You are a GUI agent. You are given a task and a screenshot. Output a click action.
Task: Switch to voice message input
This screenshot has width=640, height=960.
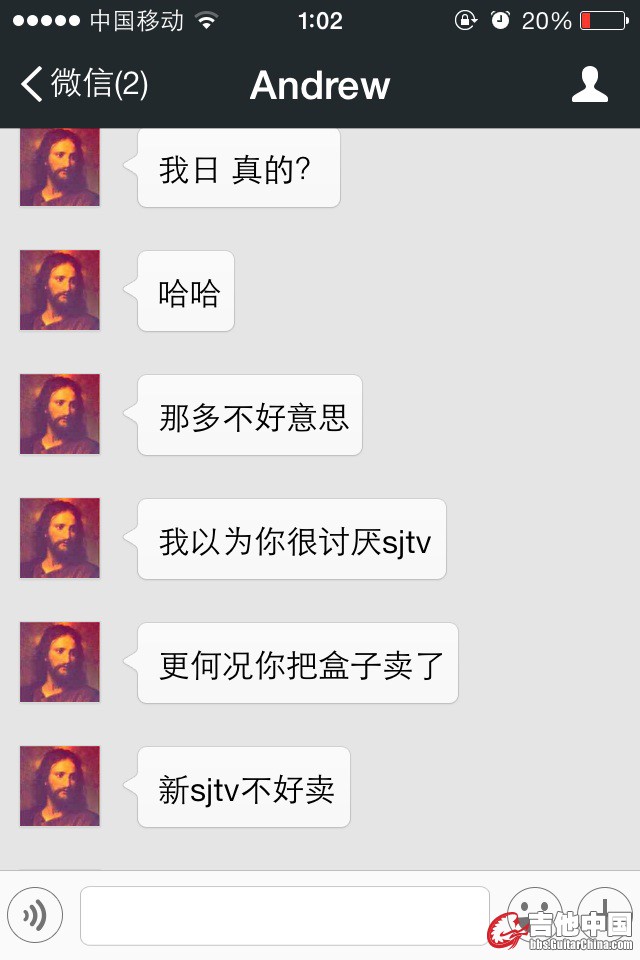pos(35,915)
